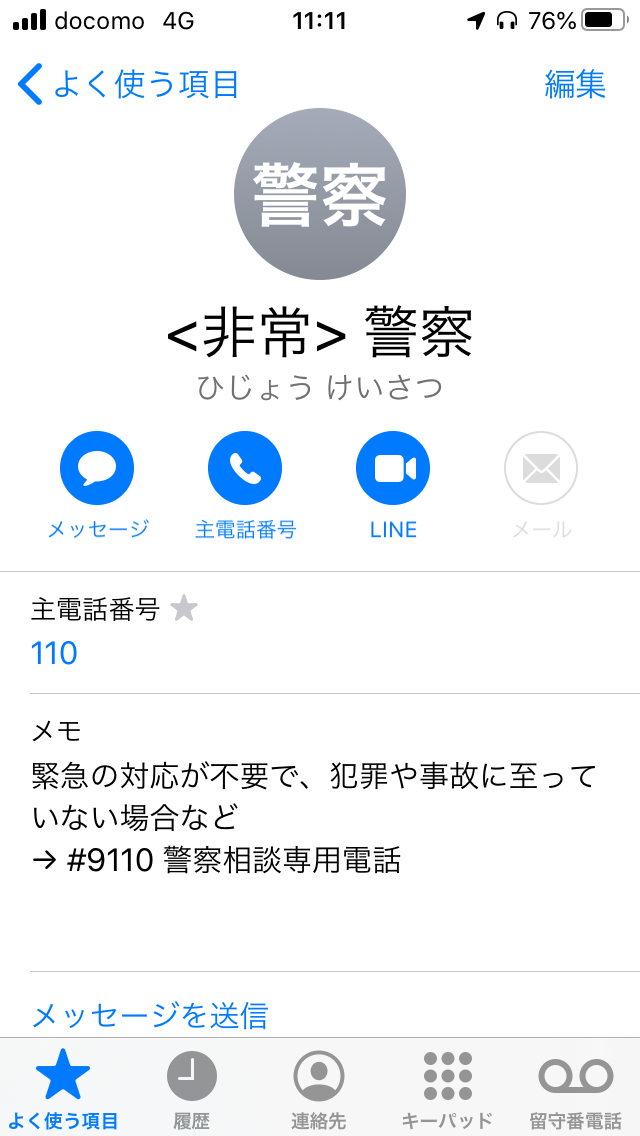Tap 編集 to edit this contact
Image resolution: width=640 pixels, height=1136 pixels.
[x=575, y=84]
